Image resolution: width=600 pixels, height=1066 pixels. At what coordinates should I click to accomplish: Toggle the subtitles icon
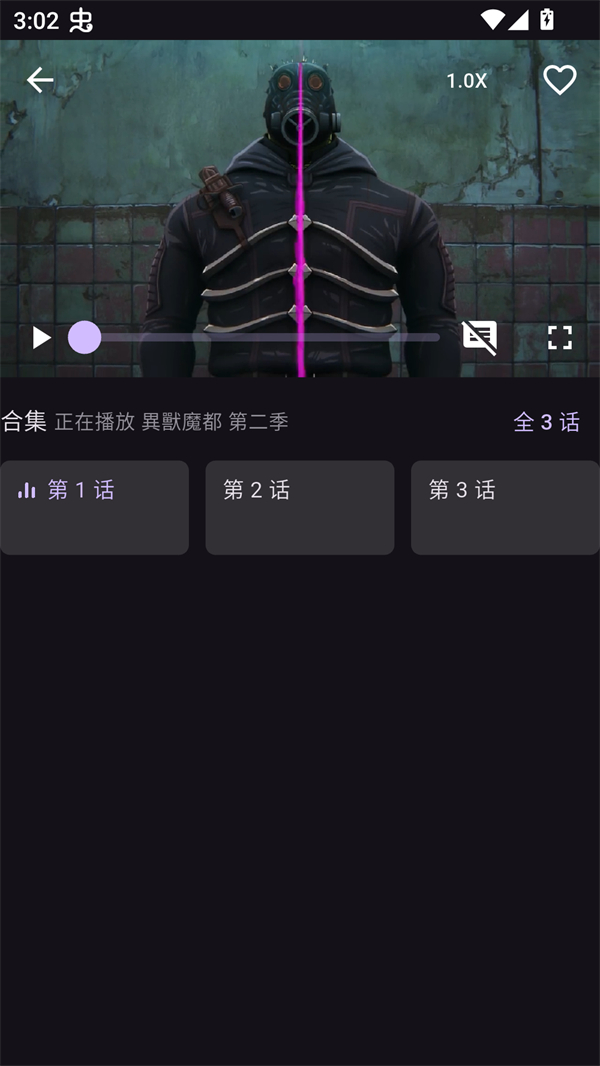[479, 338]
